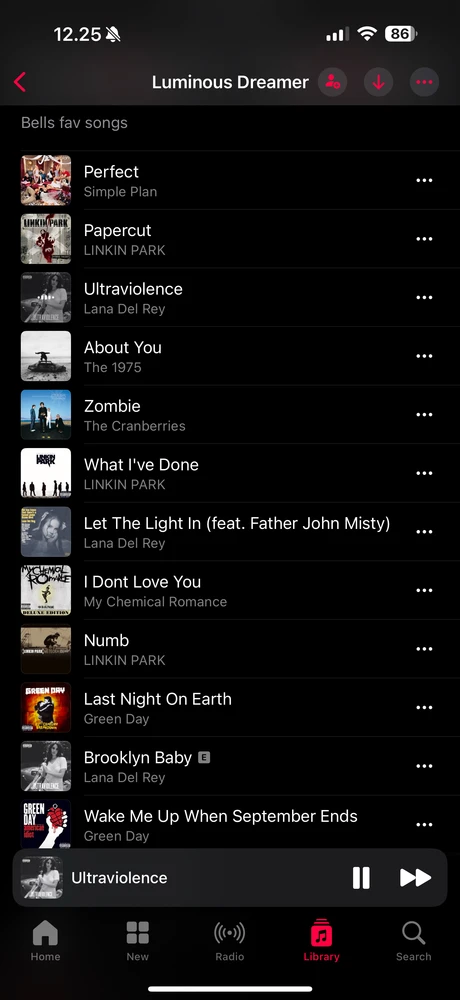Switch to the Search tab
The width and height of the screenshot is (460, 1000).
click(413, 941)
